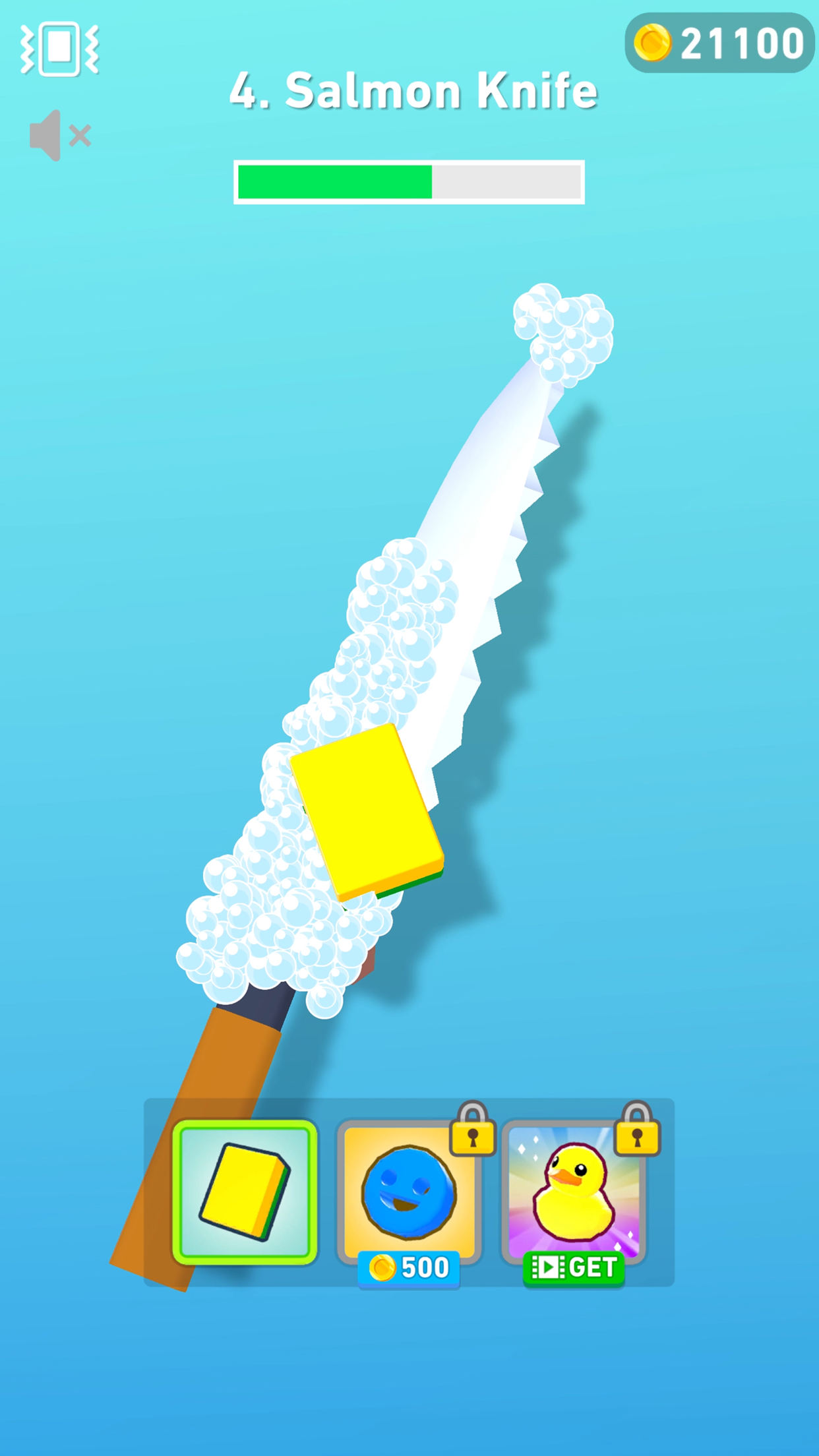
Task: Unmute the game sound
Action: tap(59, 136)
